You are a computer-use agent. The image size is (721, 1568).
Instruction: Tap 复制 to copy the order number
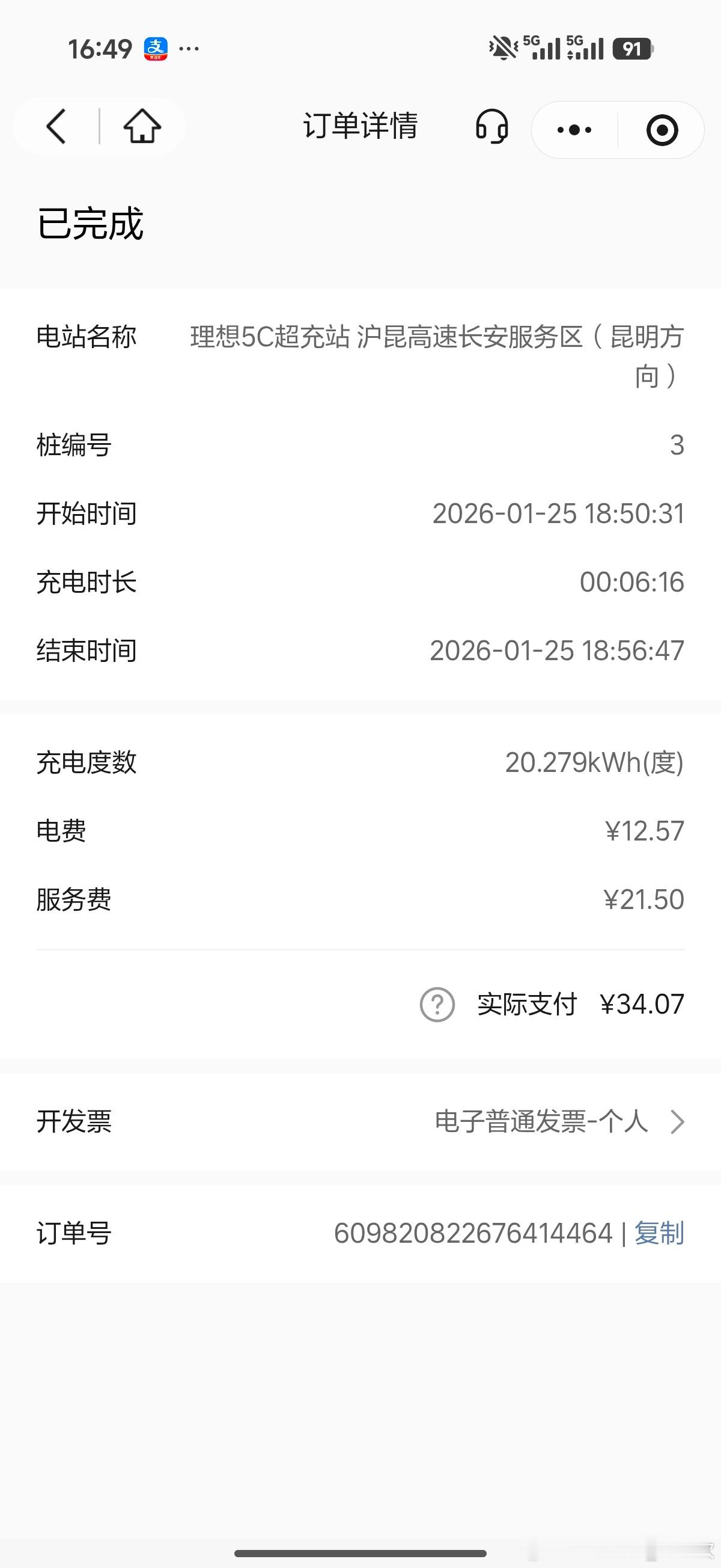click(x=659, y=1236)
